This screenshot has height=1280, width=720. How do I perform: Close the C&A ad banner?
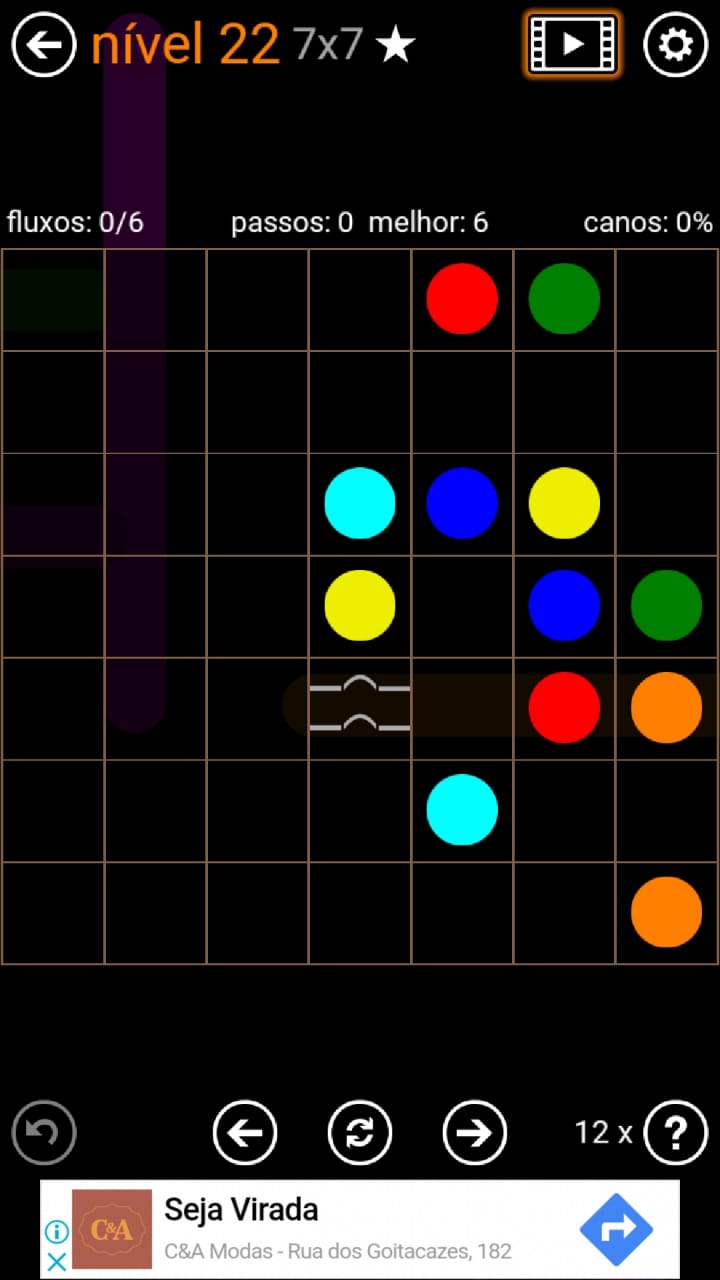point(57,1261)
